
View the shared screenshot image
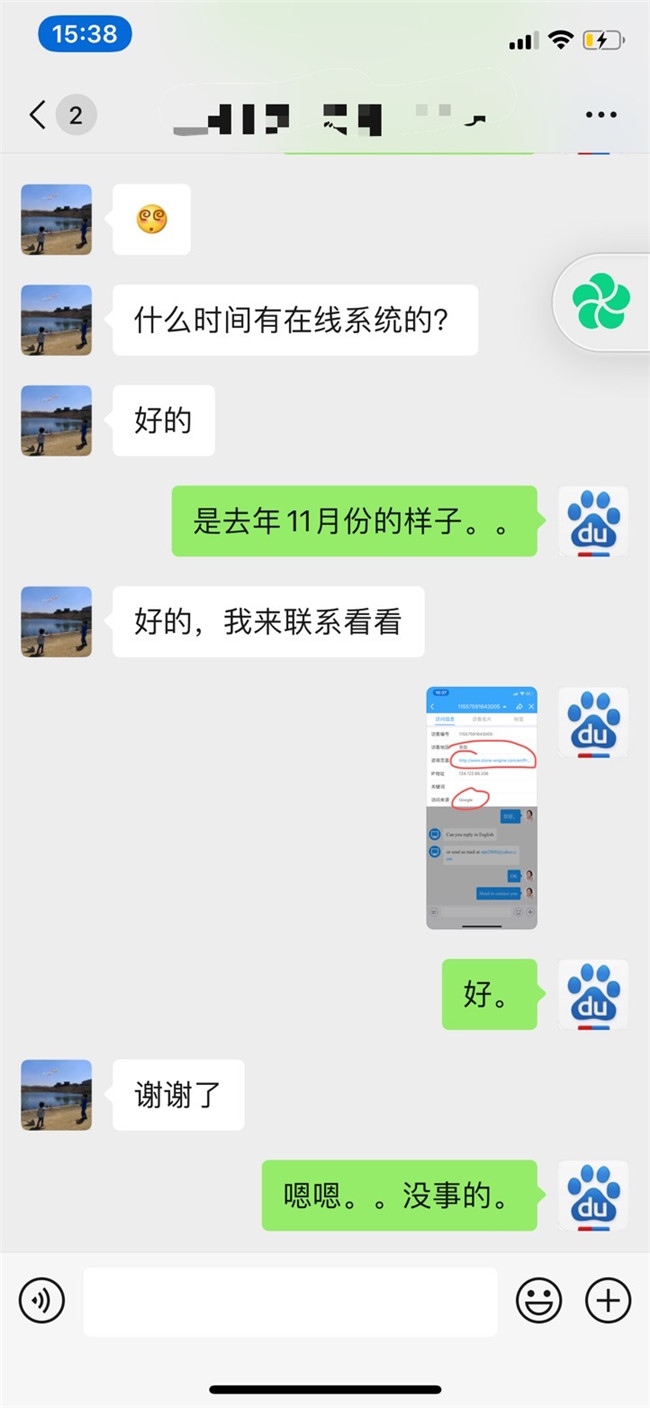tap(481, 807)
